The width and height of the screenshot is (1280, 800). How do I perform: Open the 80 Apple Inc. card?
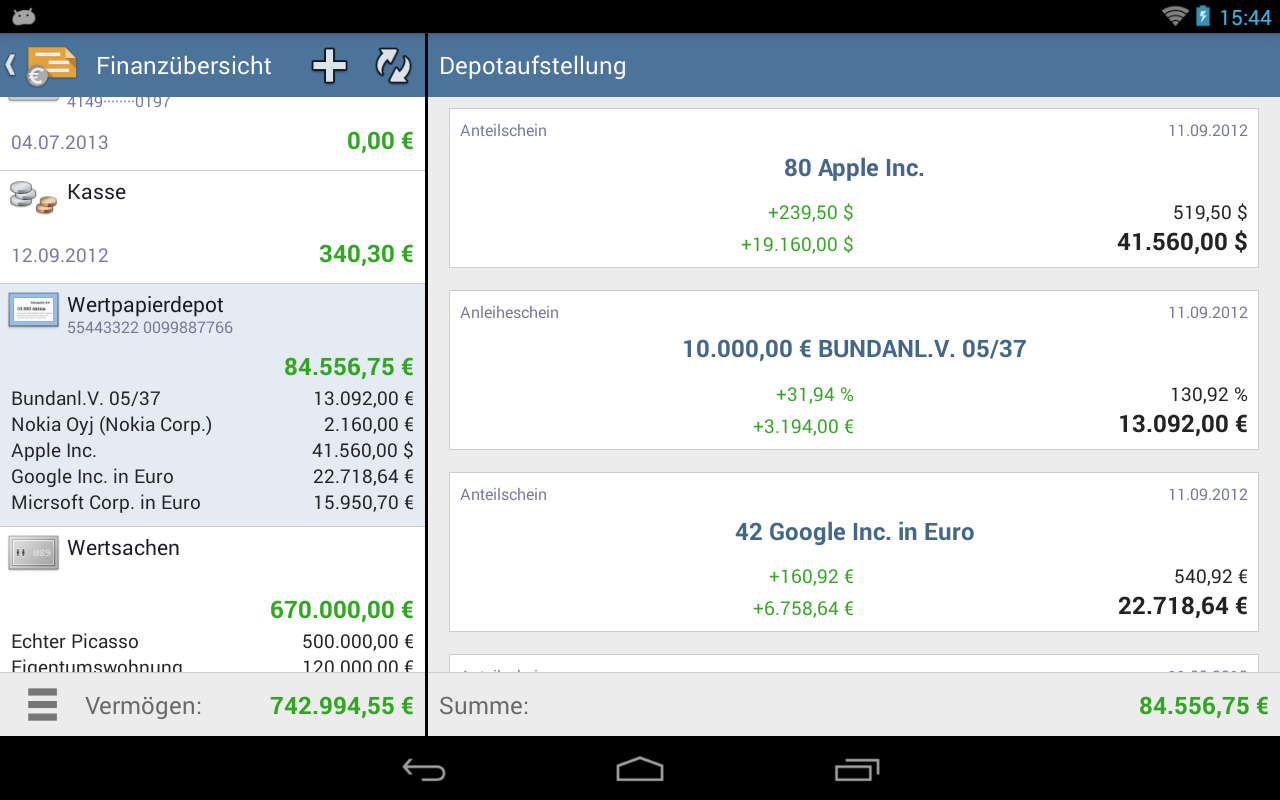point(853,188)
